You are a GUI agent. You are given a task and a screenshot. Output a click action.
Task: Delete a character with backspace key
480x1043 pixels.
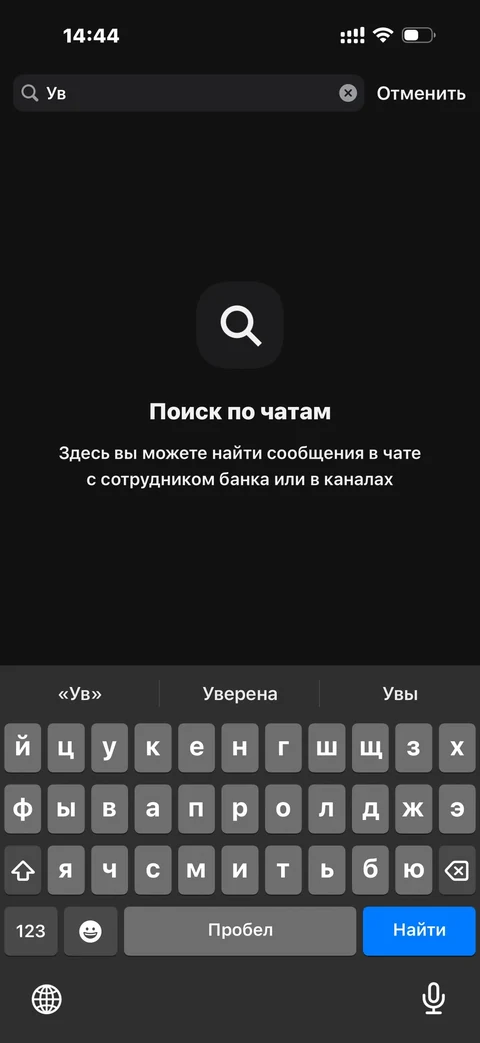(x=456, y=870)
